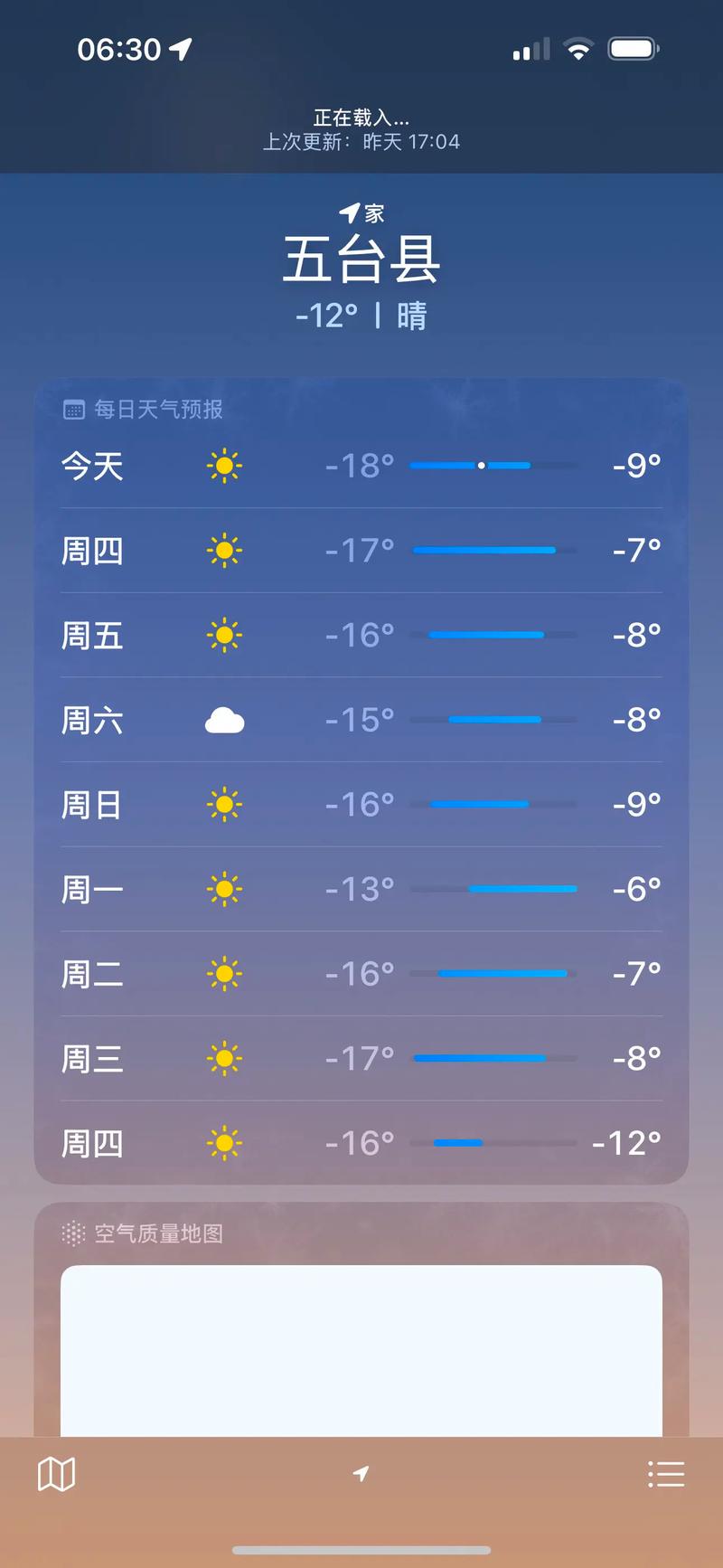This screenshot has height=1568, width=723.
Task: Tap the list icon to view saved cities
Action: tap(666, 1473)
